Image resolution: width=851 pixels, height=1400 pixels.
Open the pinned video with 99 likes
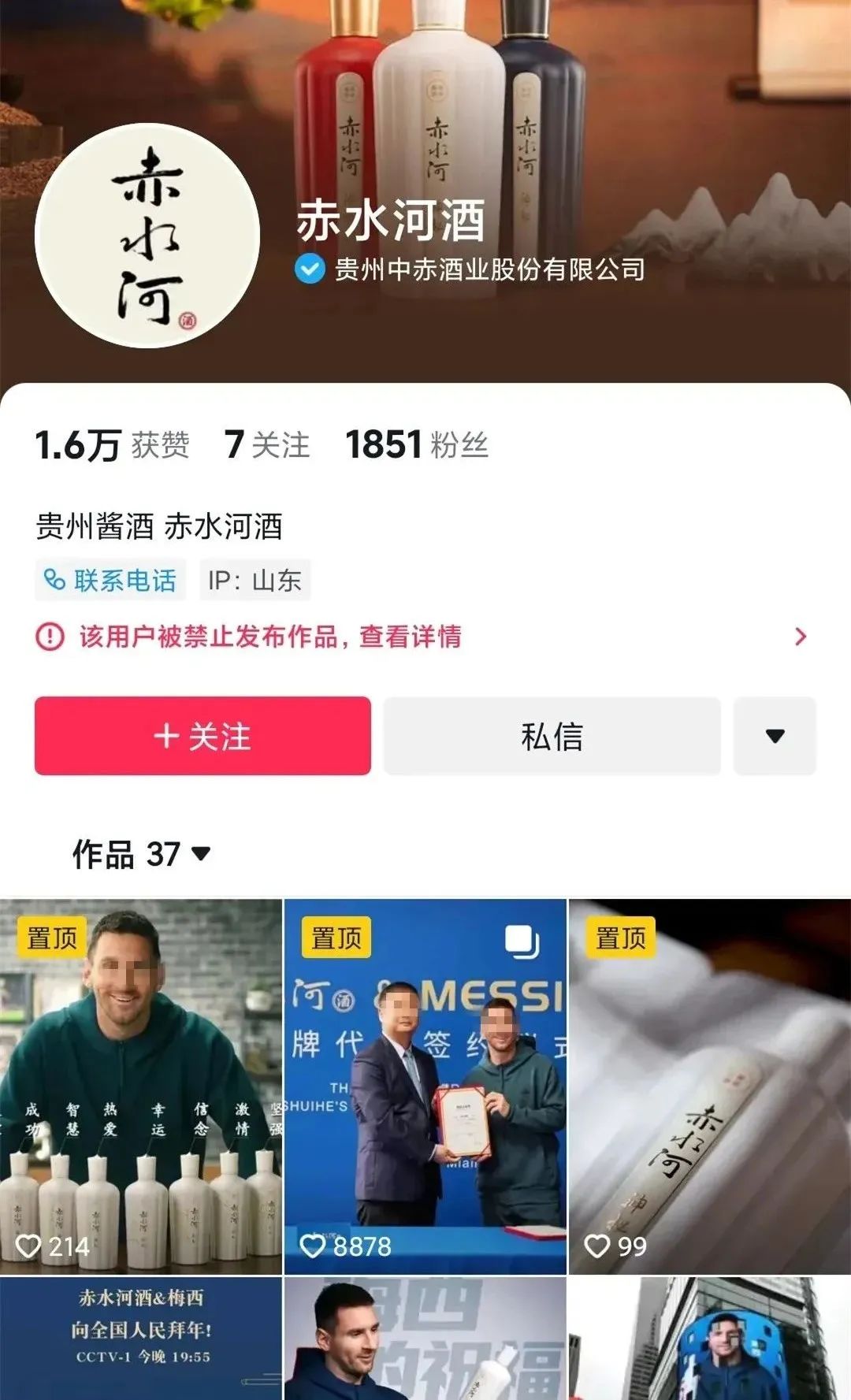(x=710, y=1086)
